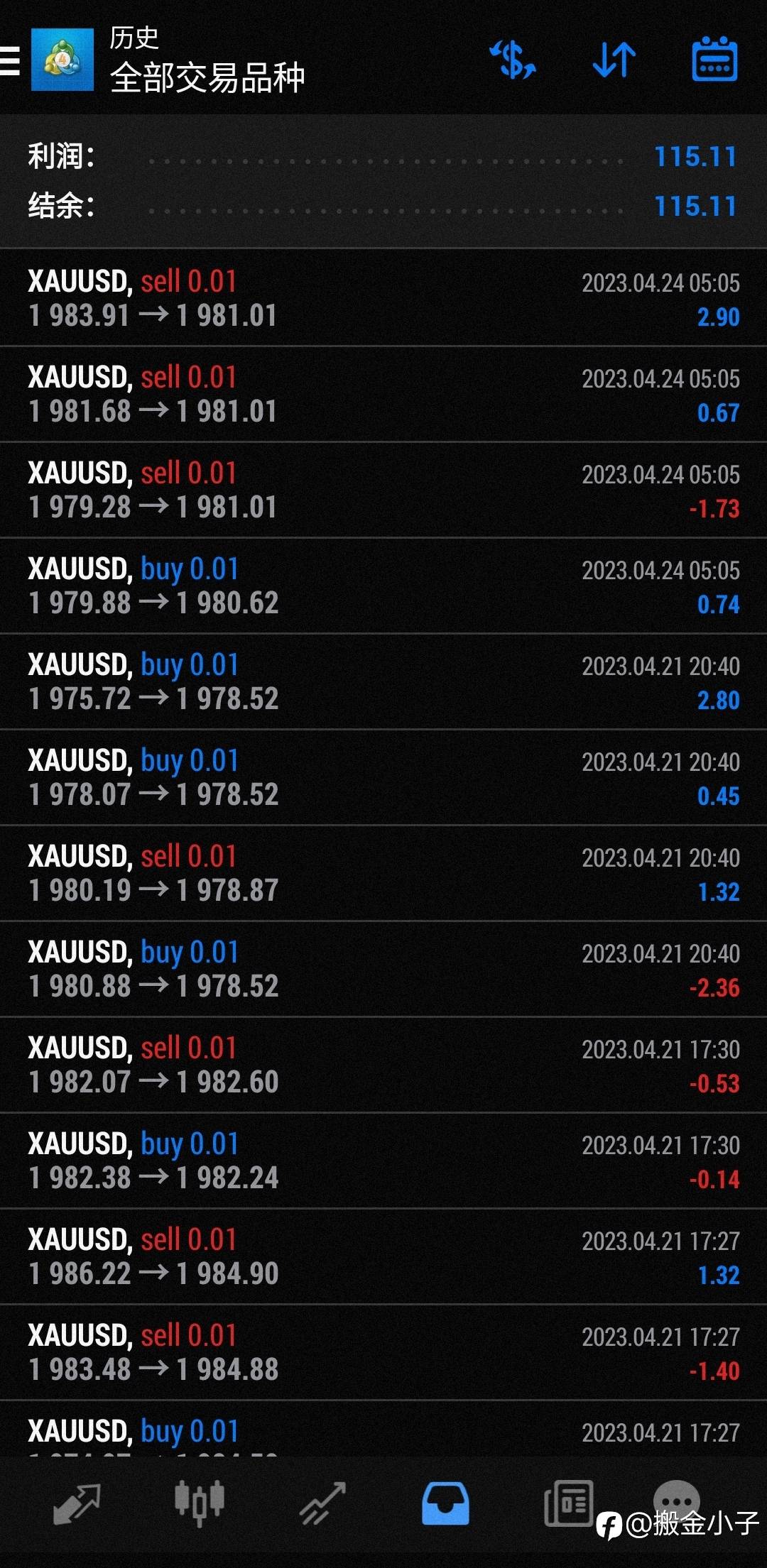View buy trade with profit 2.80
Screen dimensions: 767x1568
(383, 681)
